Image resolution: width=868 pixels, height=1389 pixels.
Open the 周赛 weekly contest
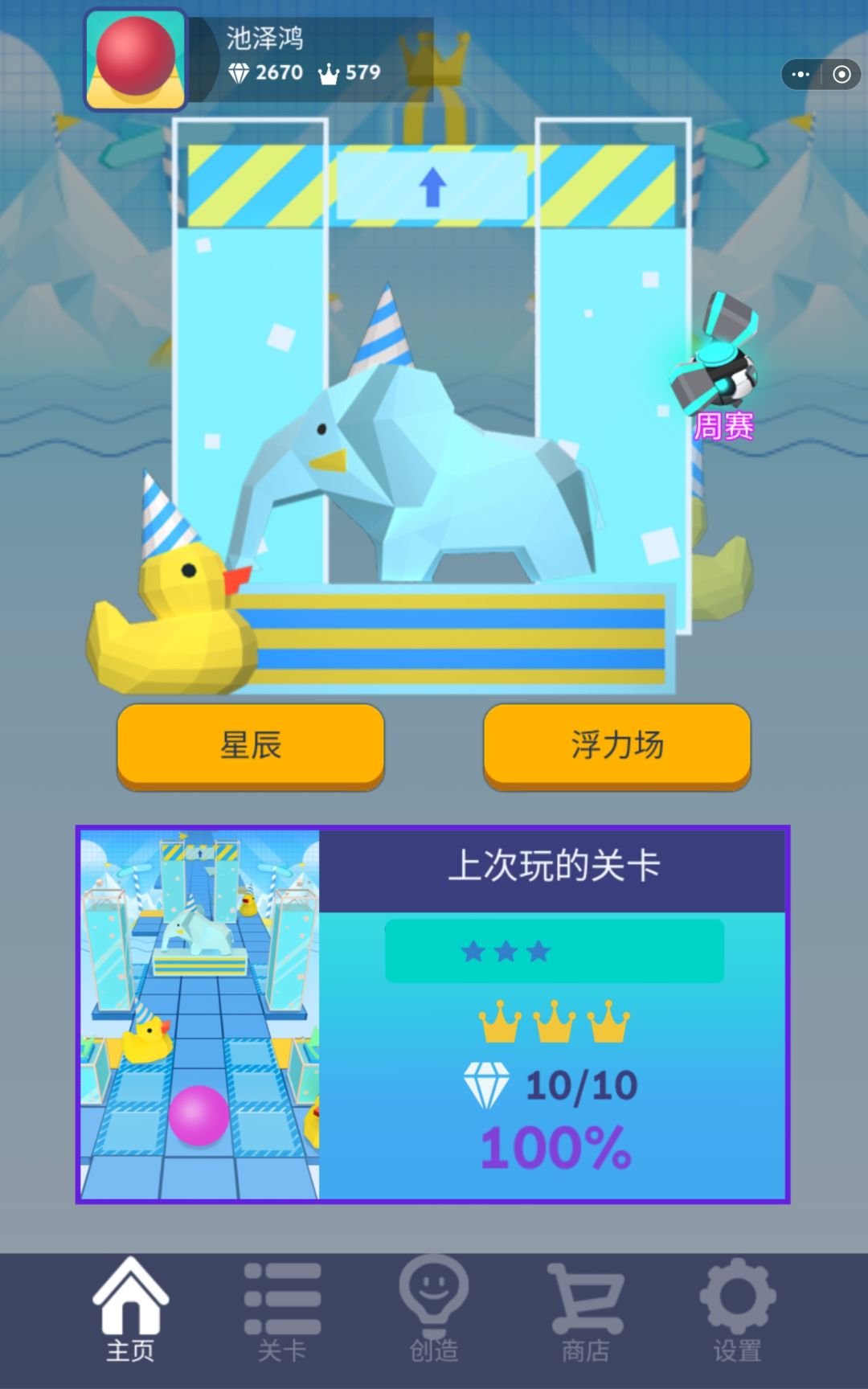718,367
